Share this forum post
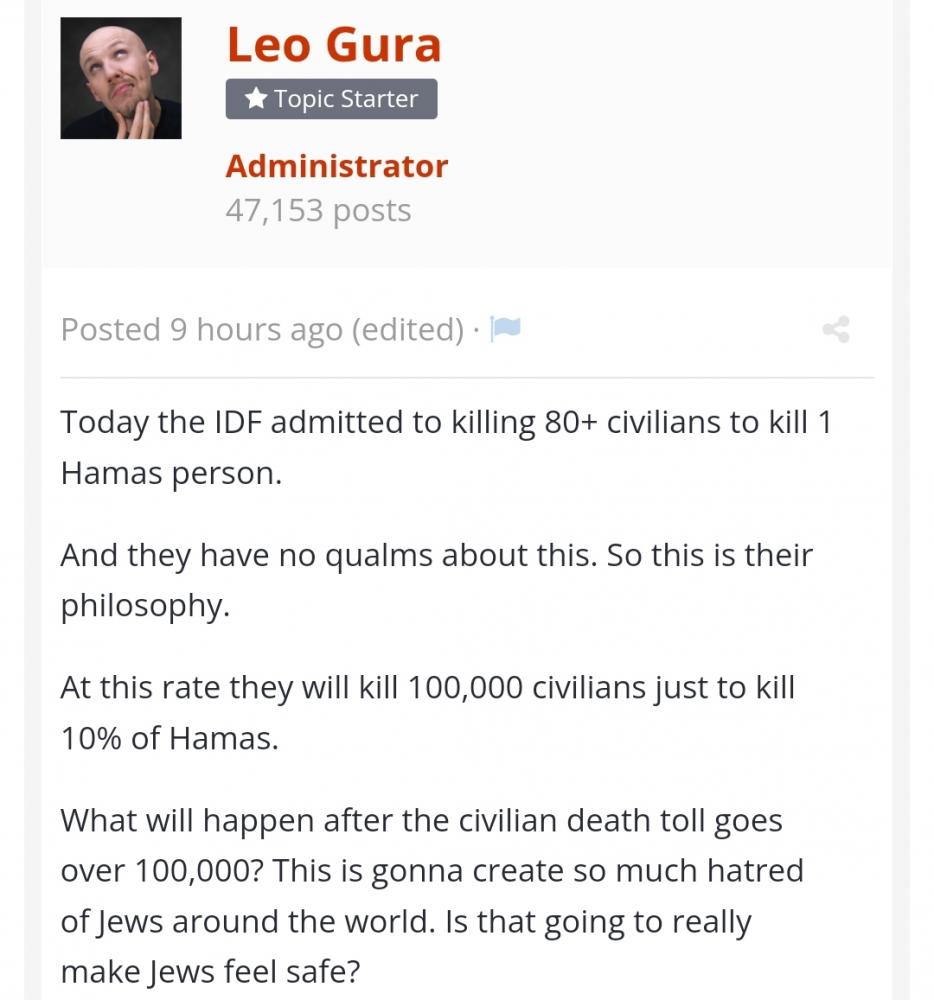Image resolution: width=934 pixels, height=1000 pixels. pos(836,329)
